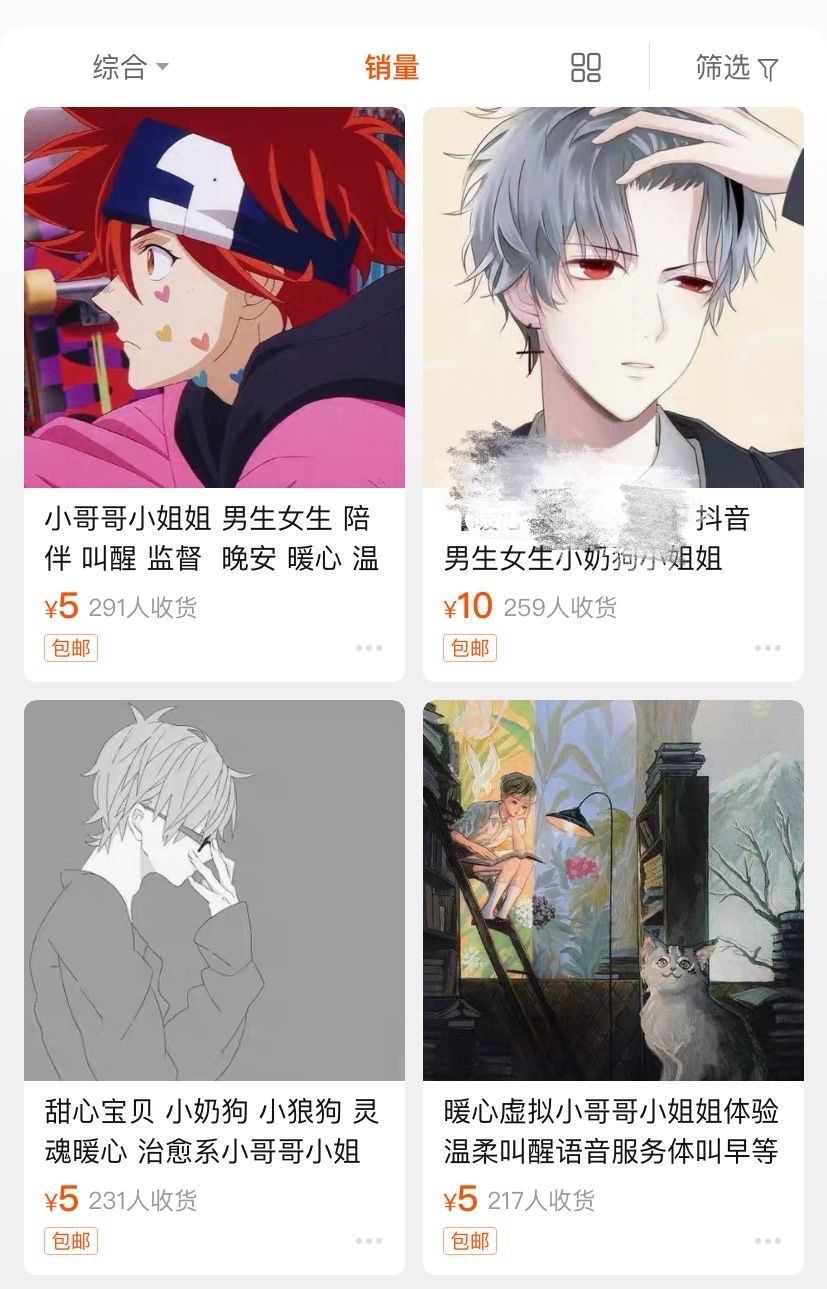The image size is (827, 1289).
Task: Show more options for the 217人收货 item
Action: [767, 1241]
